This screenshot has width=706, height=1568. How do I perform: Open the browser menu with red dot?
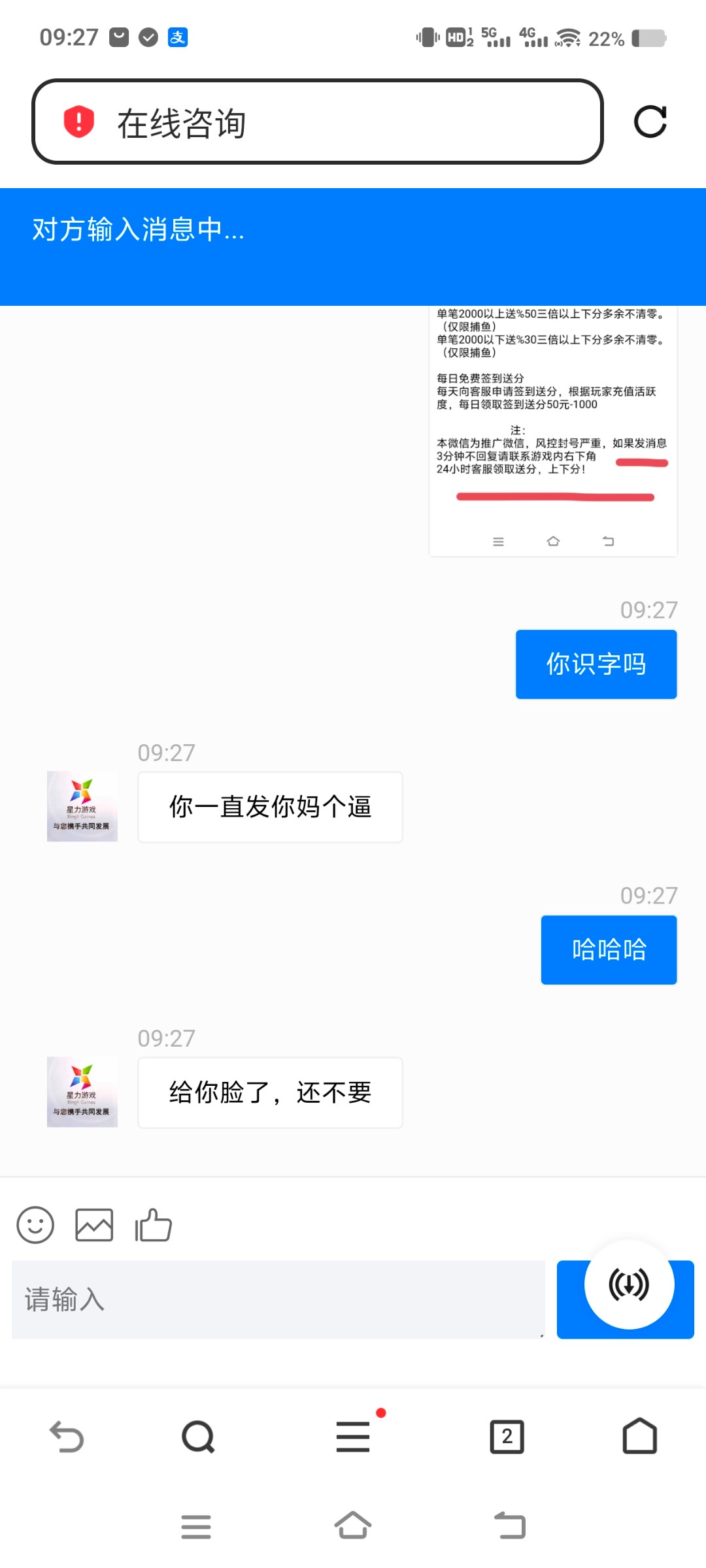click(353, 1436)
